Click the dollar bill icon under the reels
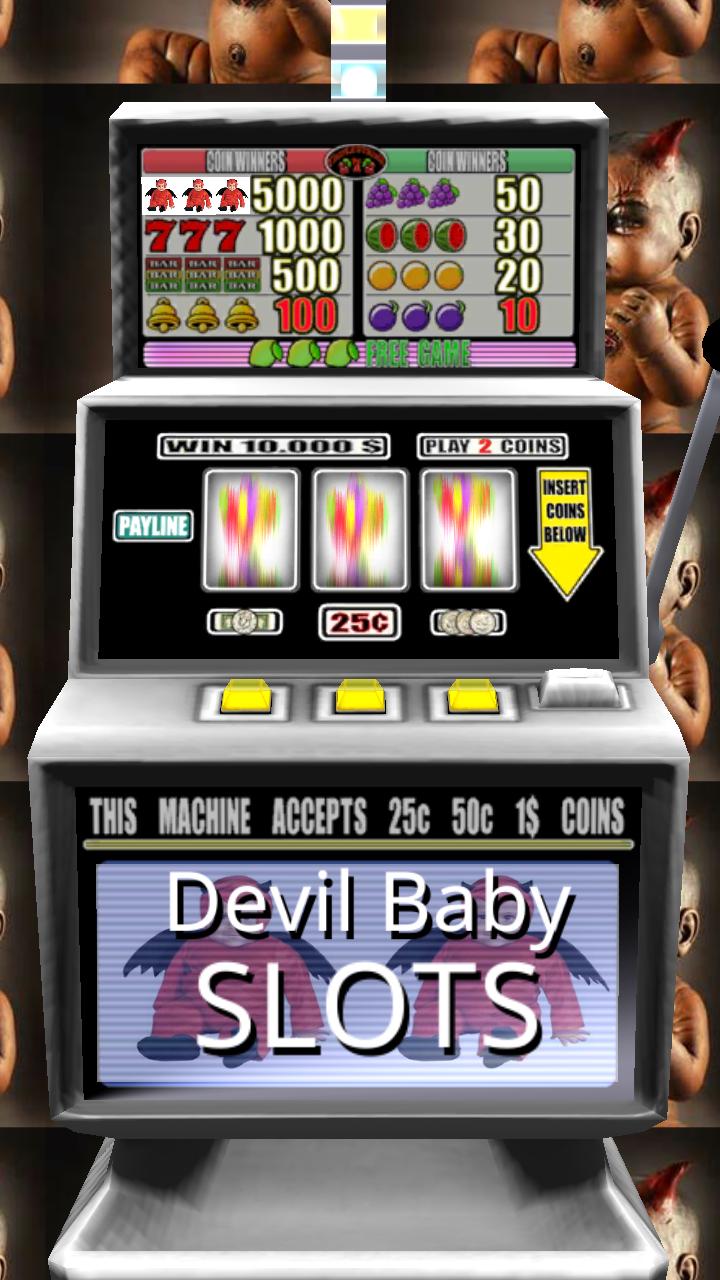720x1280 pixels. [245, 620]
